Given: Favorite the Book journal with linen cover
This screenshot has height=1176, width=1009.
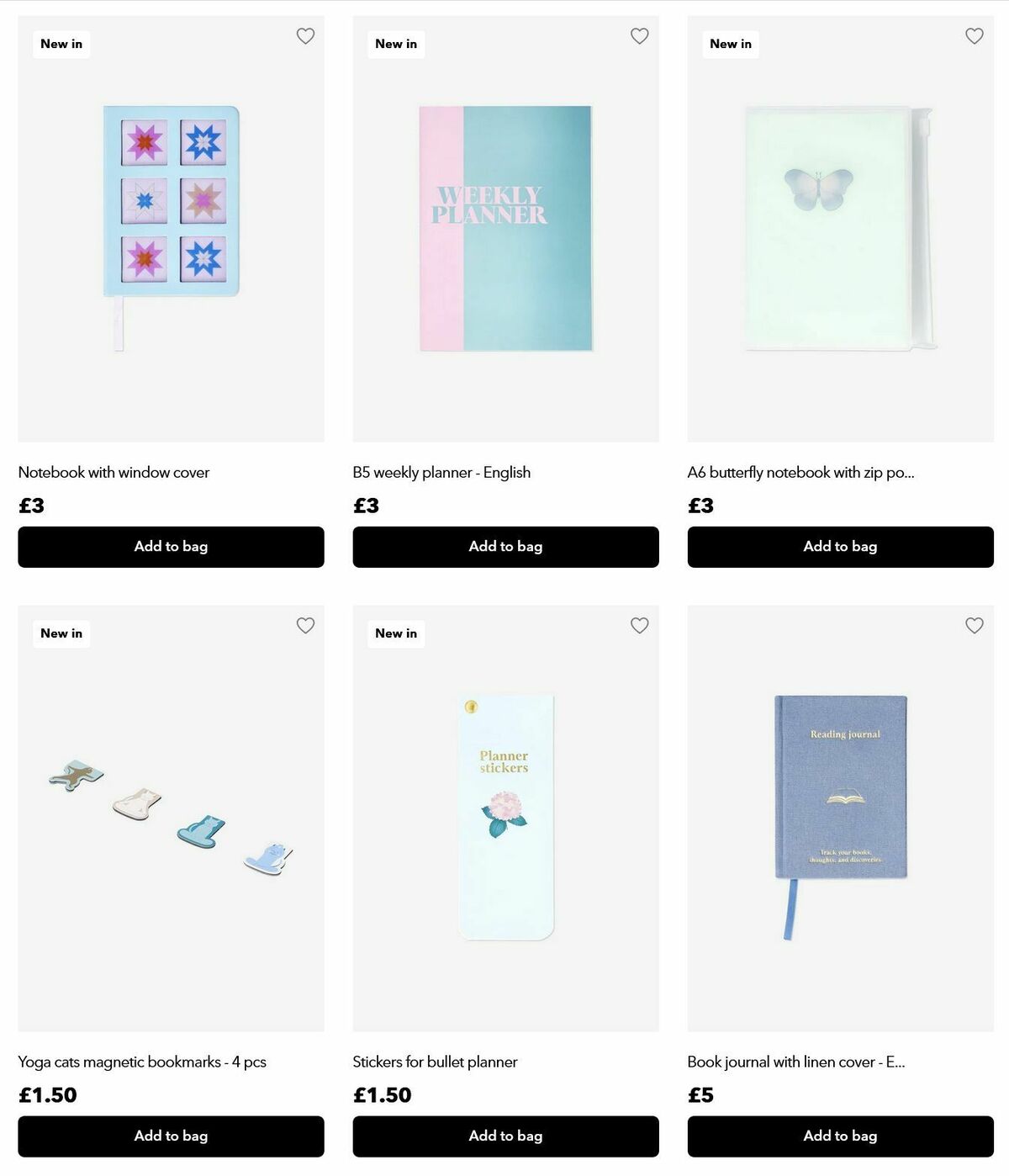Looking at the screenshot, I should pos(975,626).
